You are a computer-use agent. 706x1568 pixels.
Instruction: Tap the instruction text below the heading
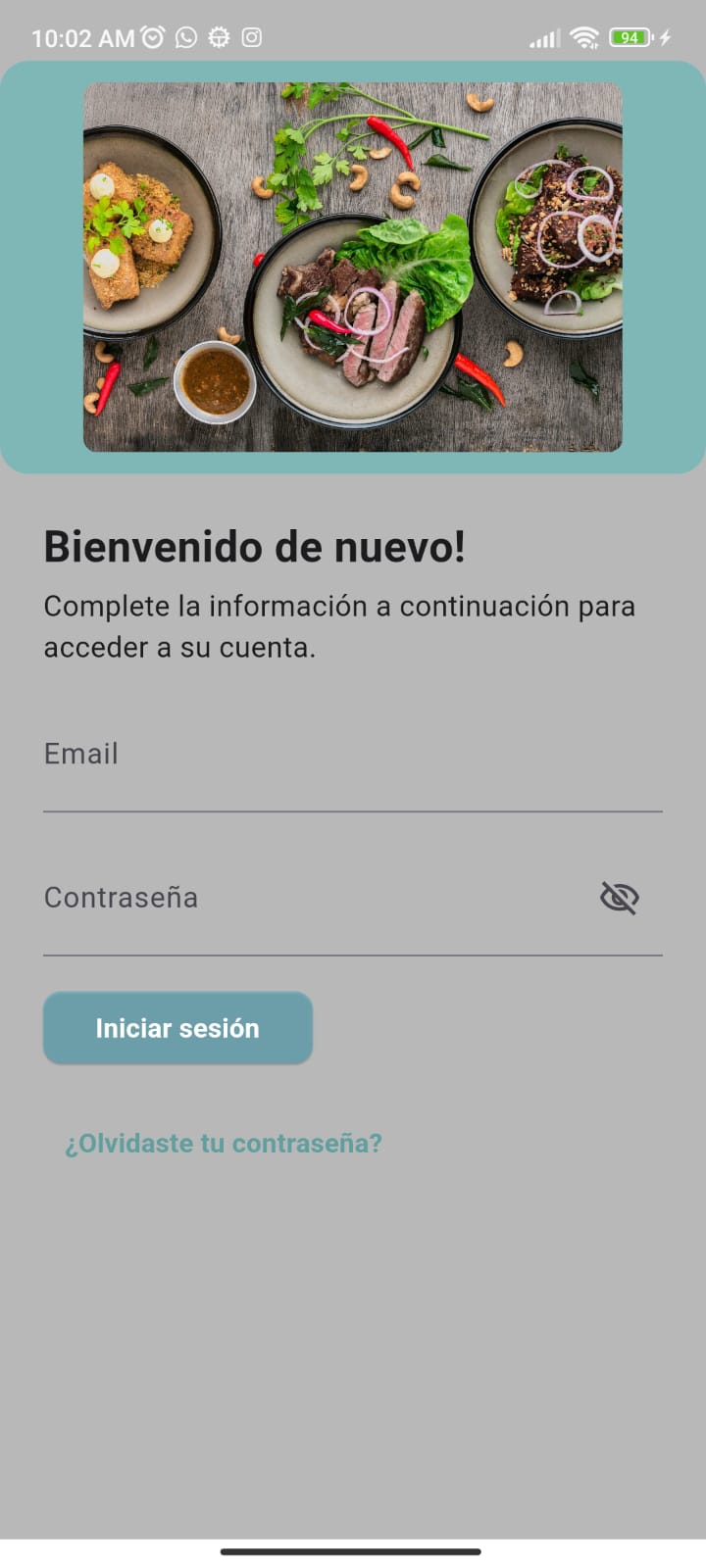point(338,626)
